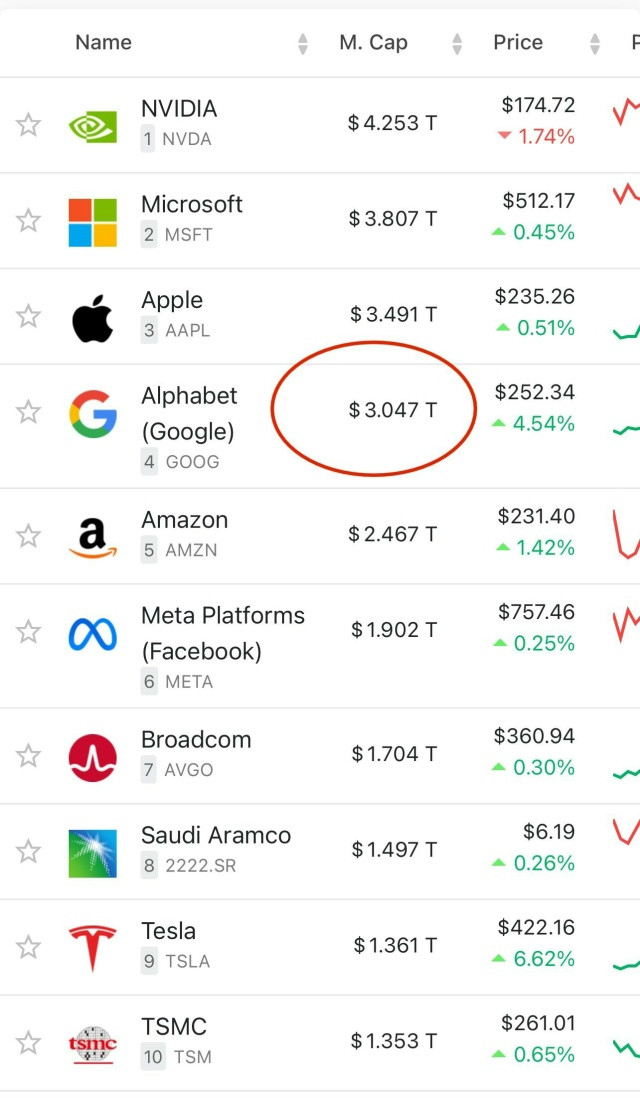The width and height of the screenshot is (640, 1098).
Task: Open the TSMC company page
Action: click(174, 1027)
